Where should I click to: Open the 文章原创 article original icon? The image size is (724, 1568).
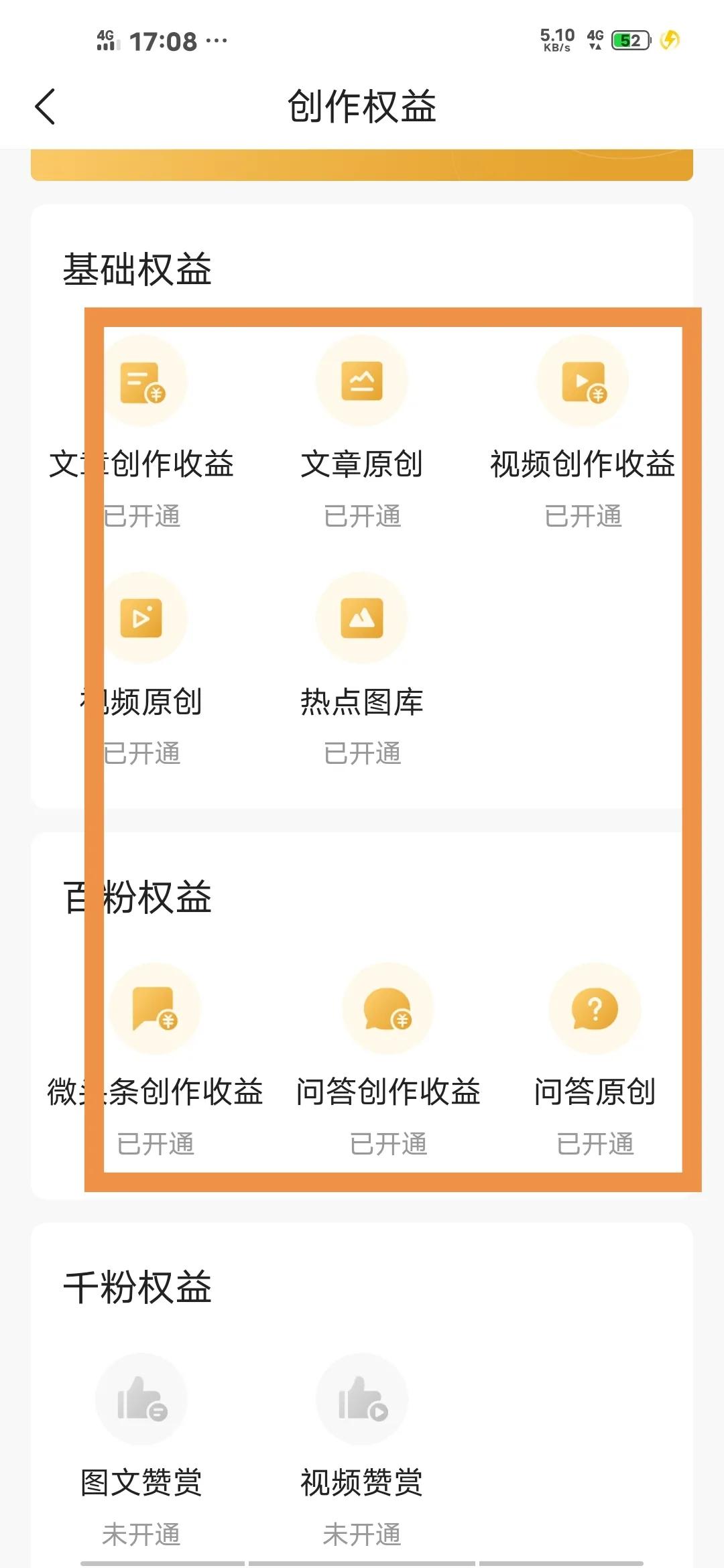pyautogui.click(x=362, y=380)
